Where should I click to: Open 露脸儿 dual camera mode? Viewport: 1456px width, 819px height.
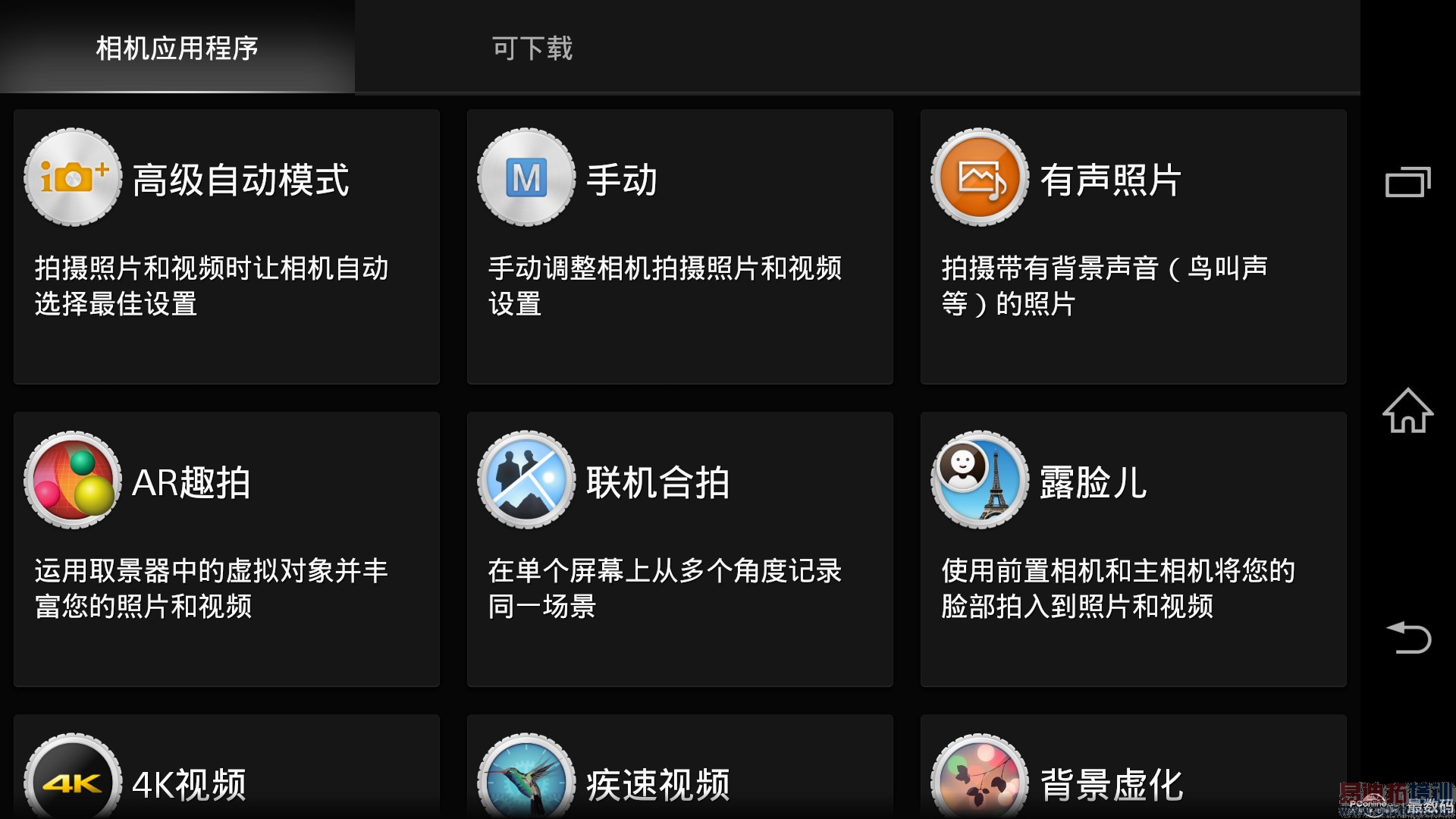[x=1133, y=549]
